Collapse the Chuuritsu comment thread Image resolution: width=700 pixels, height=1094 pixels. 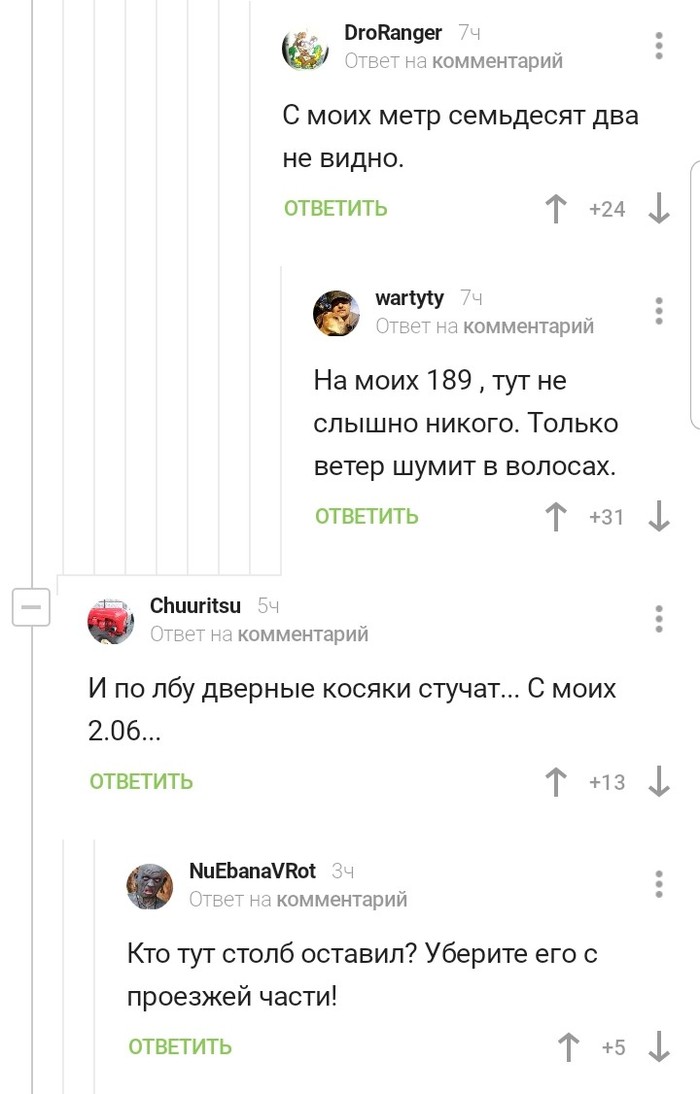pyautogui.click(x=30, y=607)
